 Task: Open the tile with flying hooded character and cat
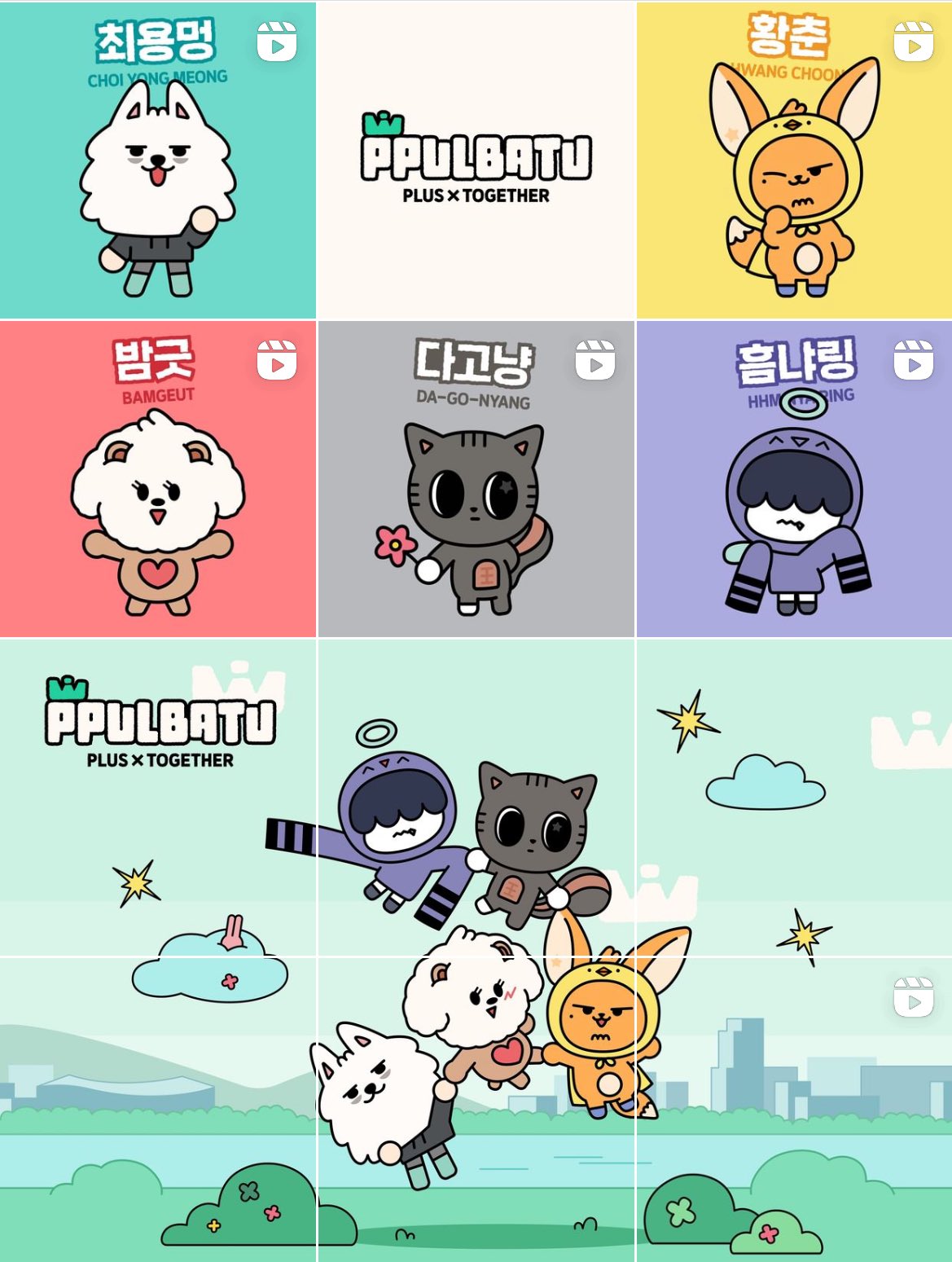pyautogui.click(x=476, y=798)
